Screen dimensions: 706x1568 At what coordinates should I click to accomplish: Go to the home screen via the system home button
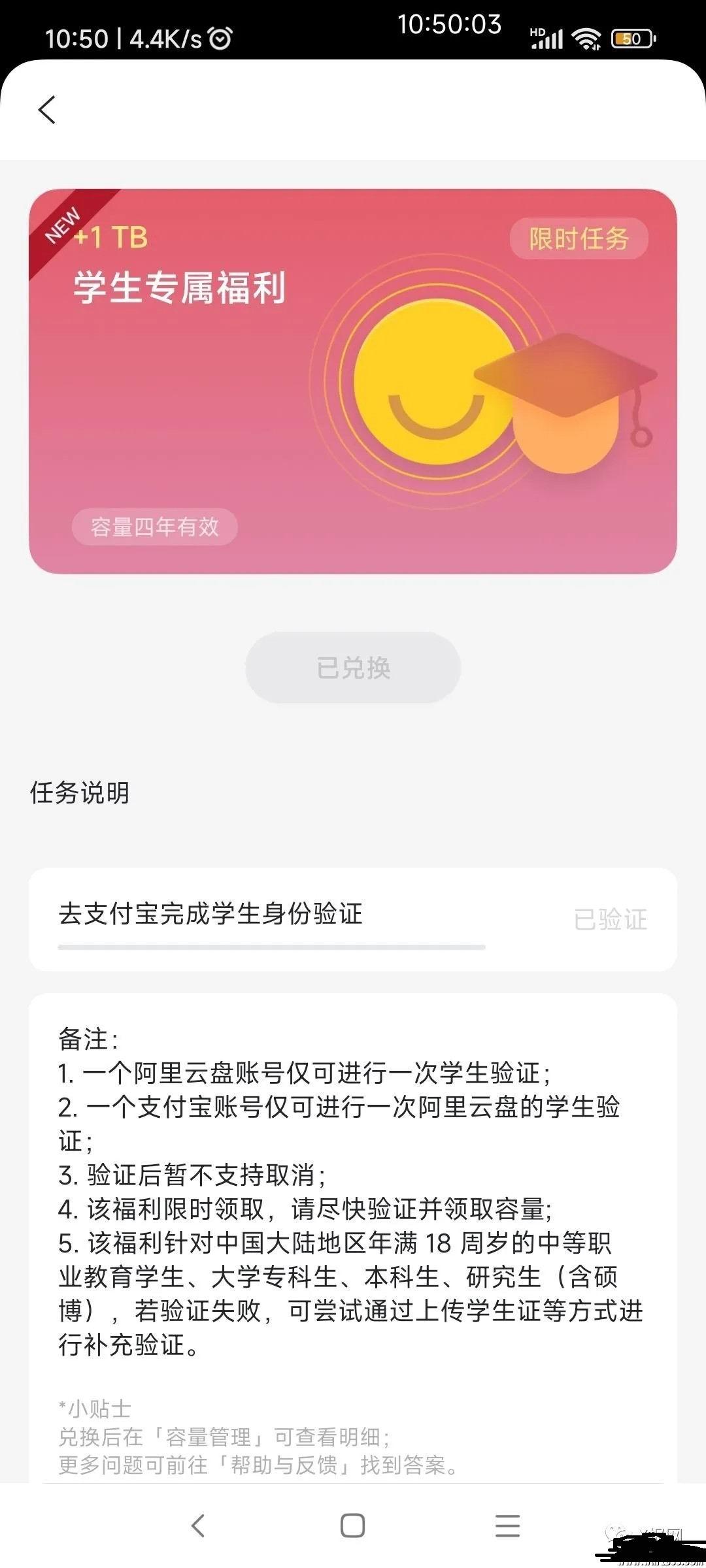coord(353,1526)
